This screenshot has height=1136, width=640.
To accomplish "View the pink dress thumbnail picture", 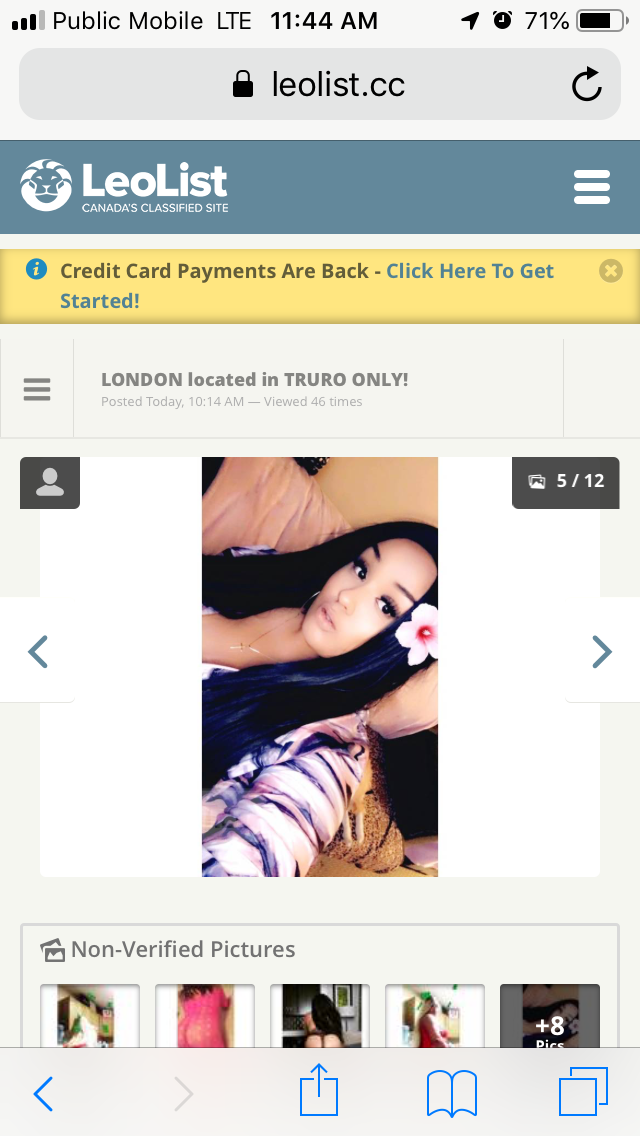I will pyautogui.click(x=205, y=1016).
